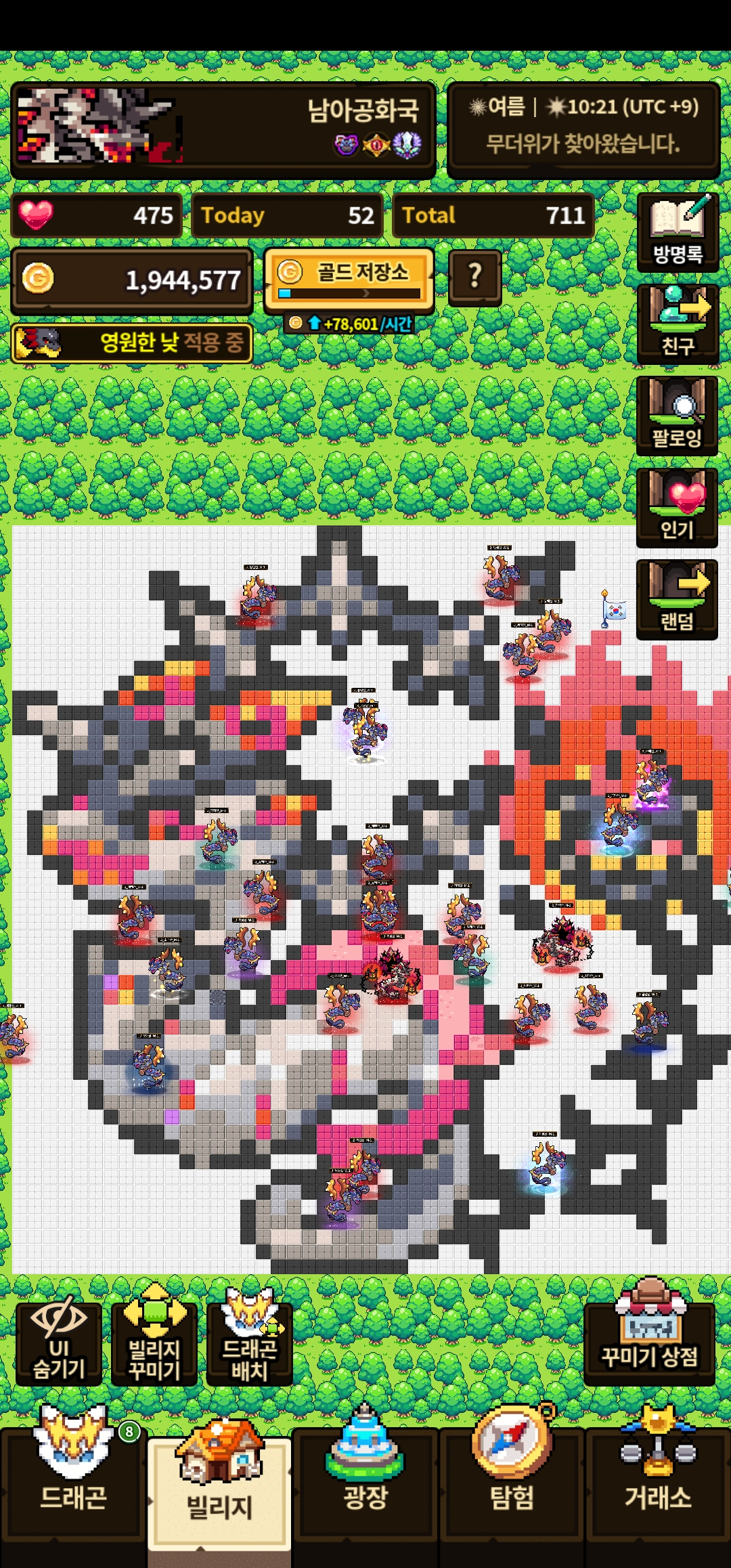Select the 빌리지 village tab
This screenshot has width=731, height=1568.
pyautogui.click(x=219, y=1489)
